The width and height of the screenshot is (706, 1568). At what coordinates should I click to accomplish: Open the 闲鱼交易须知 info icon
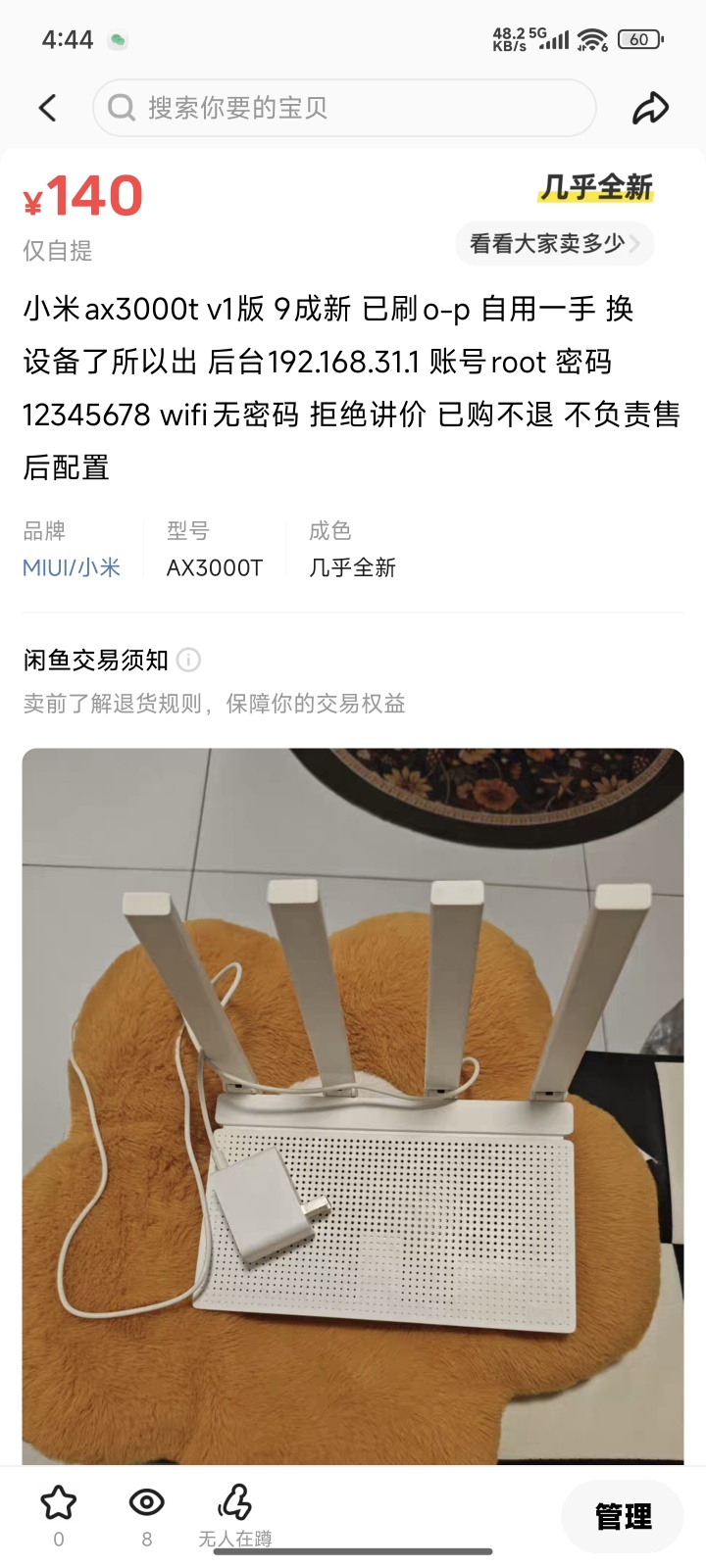coord(188,660)
